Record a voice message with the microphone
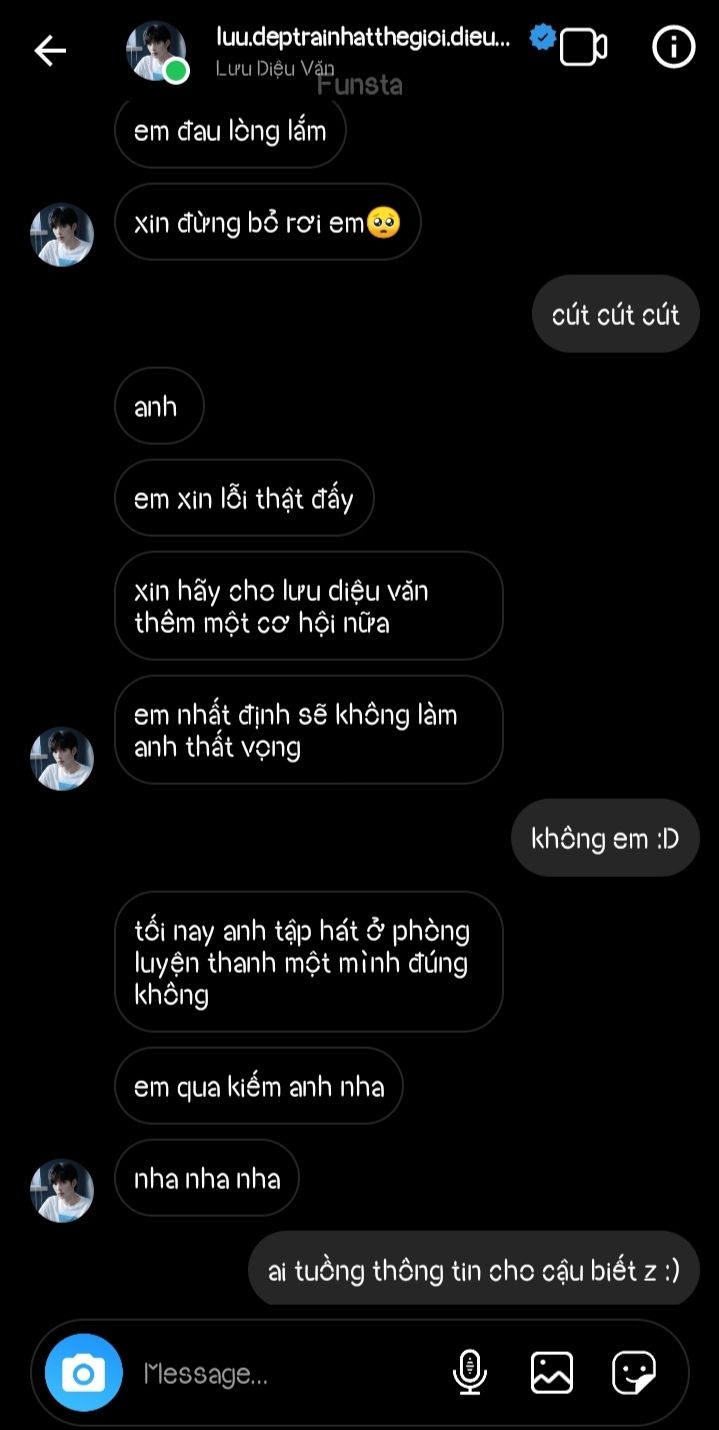The height and width of the screenshot is (1430, 719). point(470,1372)
